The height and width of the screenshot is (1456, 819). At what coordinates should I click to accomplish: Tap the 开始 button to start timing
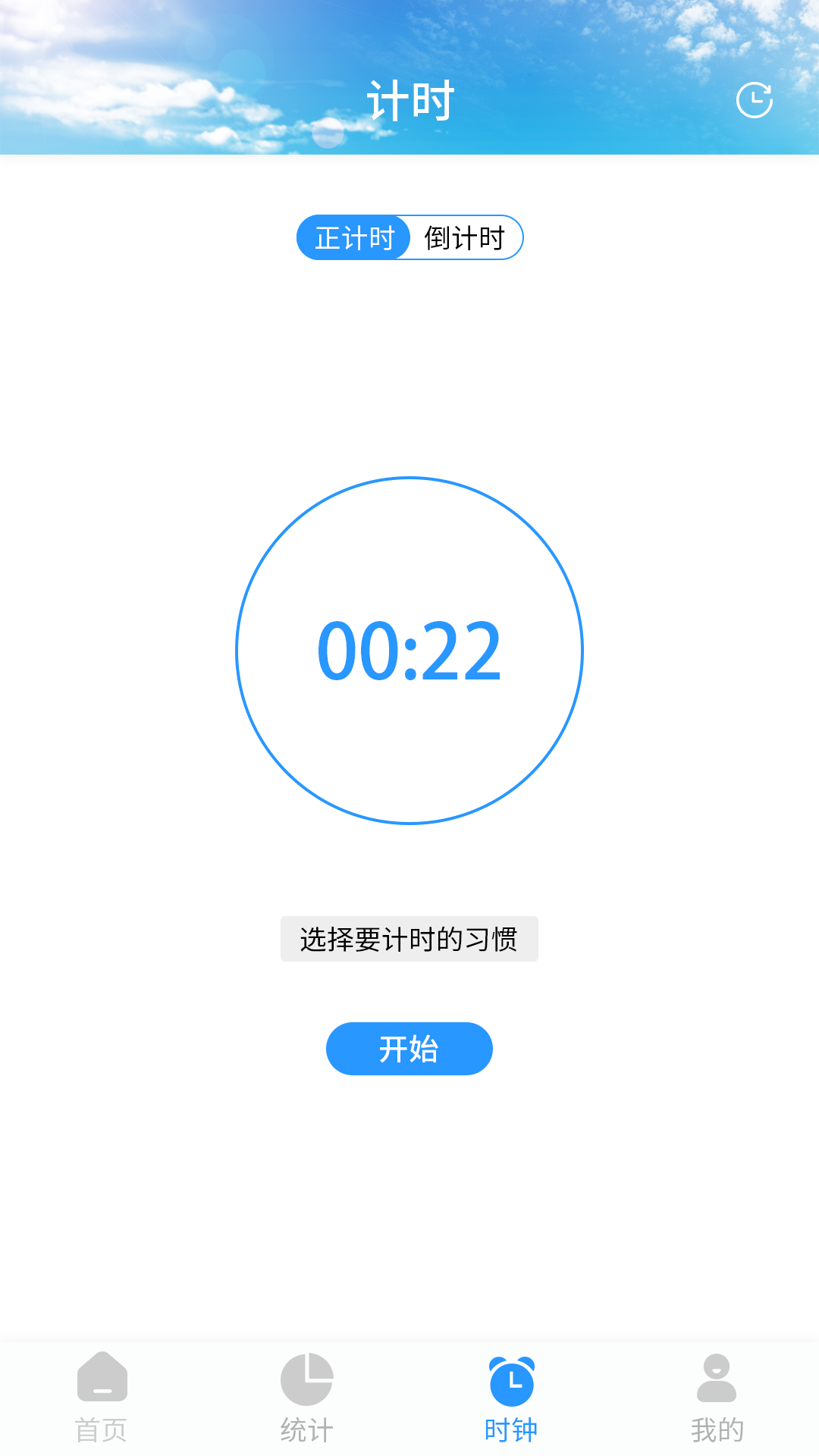409,1049
